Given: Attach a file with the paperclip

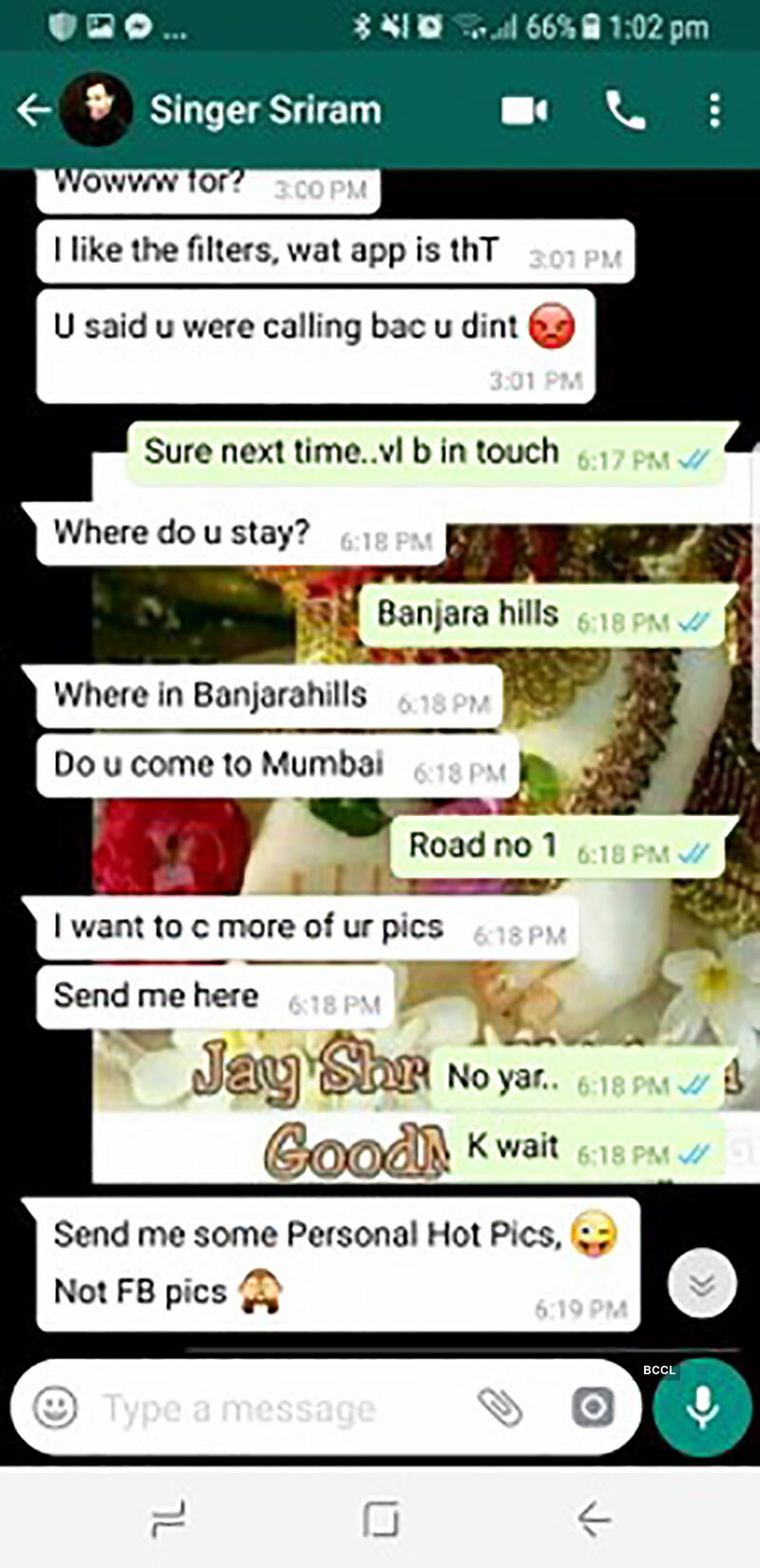Looking at the screenshot, I should [500, 1407].
